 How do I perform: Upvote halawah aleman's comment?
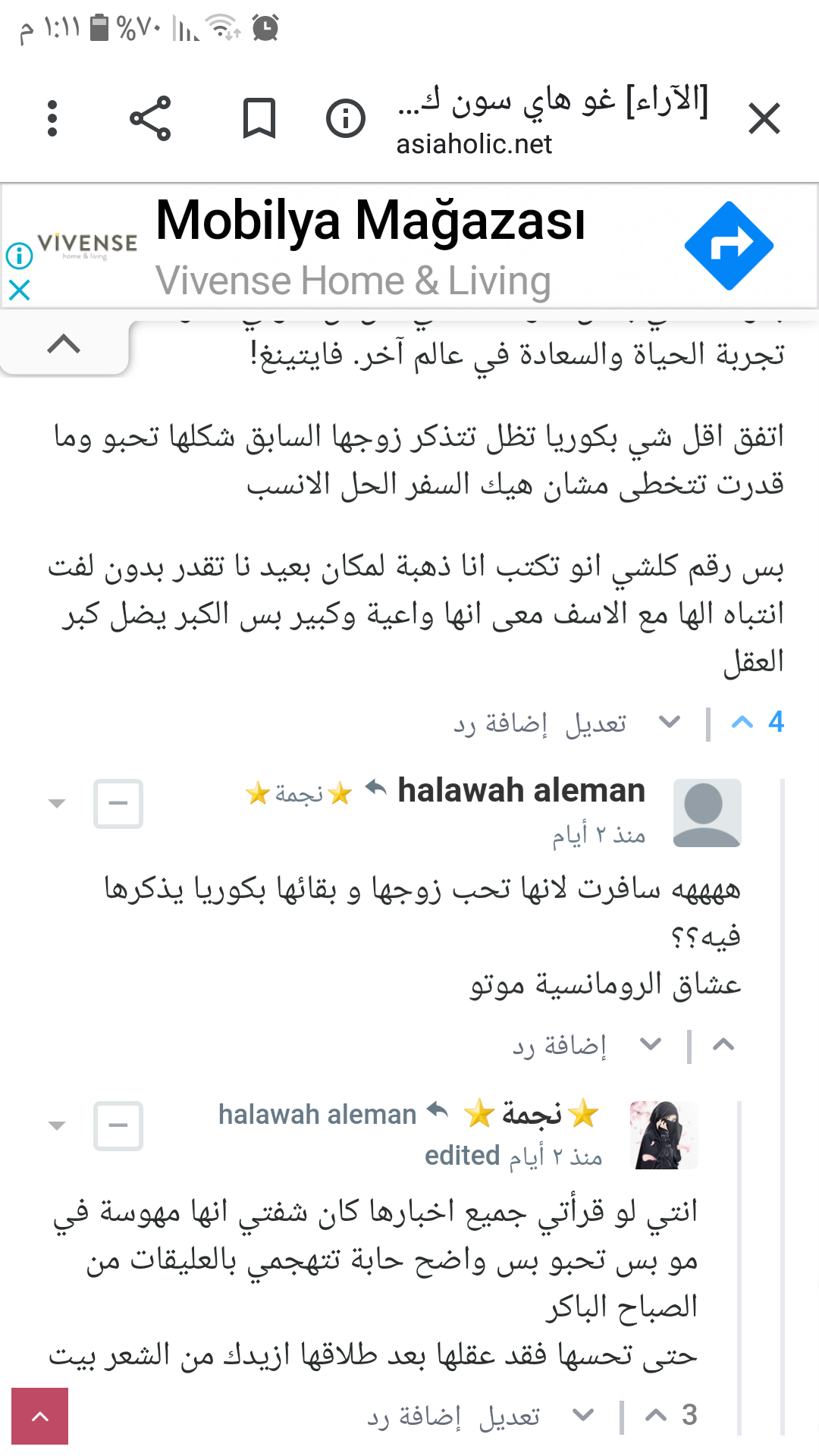[x=723, y=1045]
